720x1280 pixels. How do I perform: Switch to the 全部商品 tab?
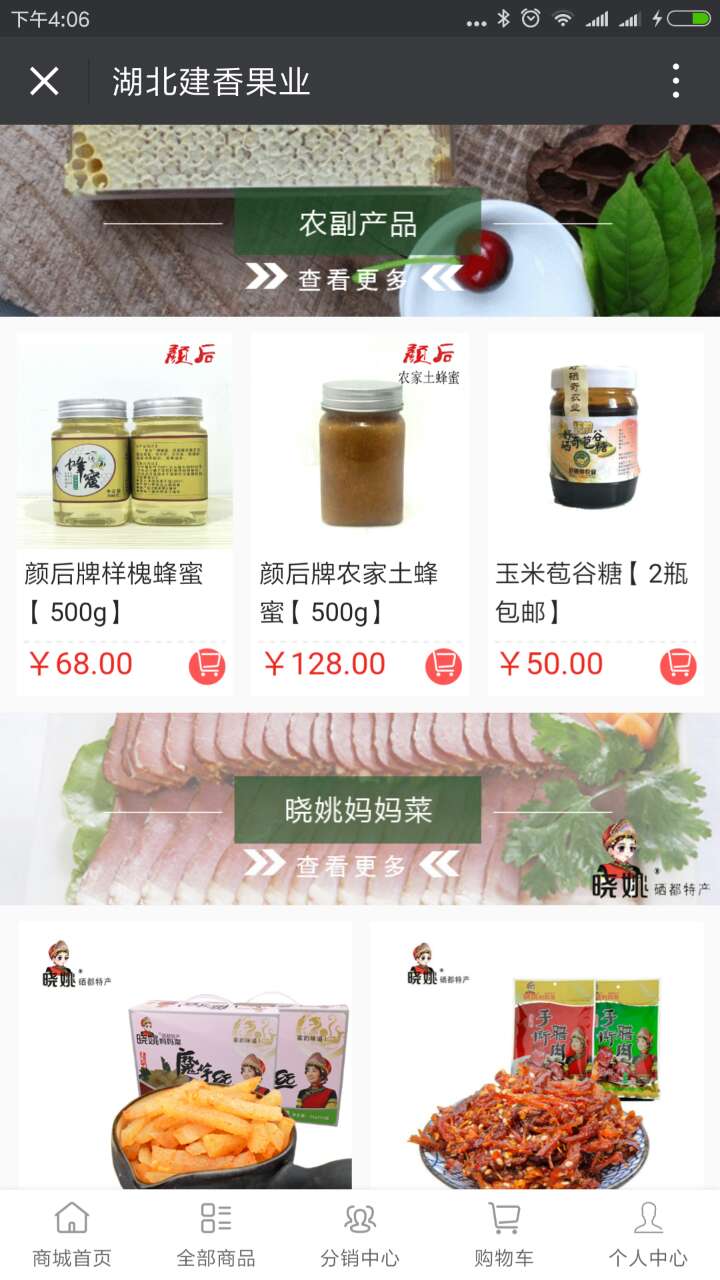pyautogui.click(x=216, y=1234)
